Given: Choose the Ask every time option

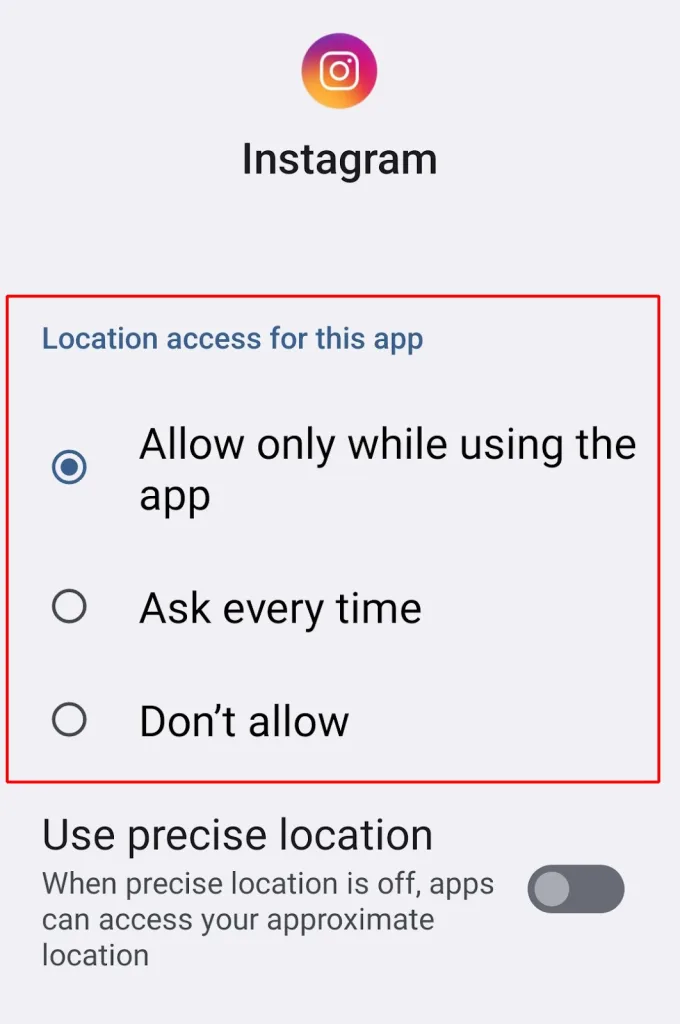Looking at the screenshot, I should [x=69, y=607].
